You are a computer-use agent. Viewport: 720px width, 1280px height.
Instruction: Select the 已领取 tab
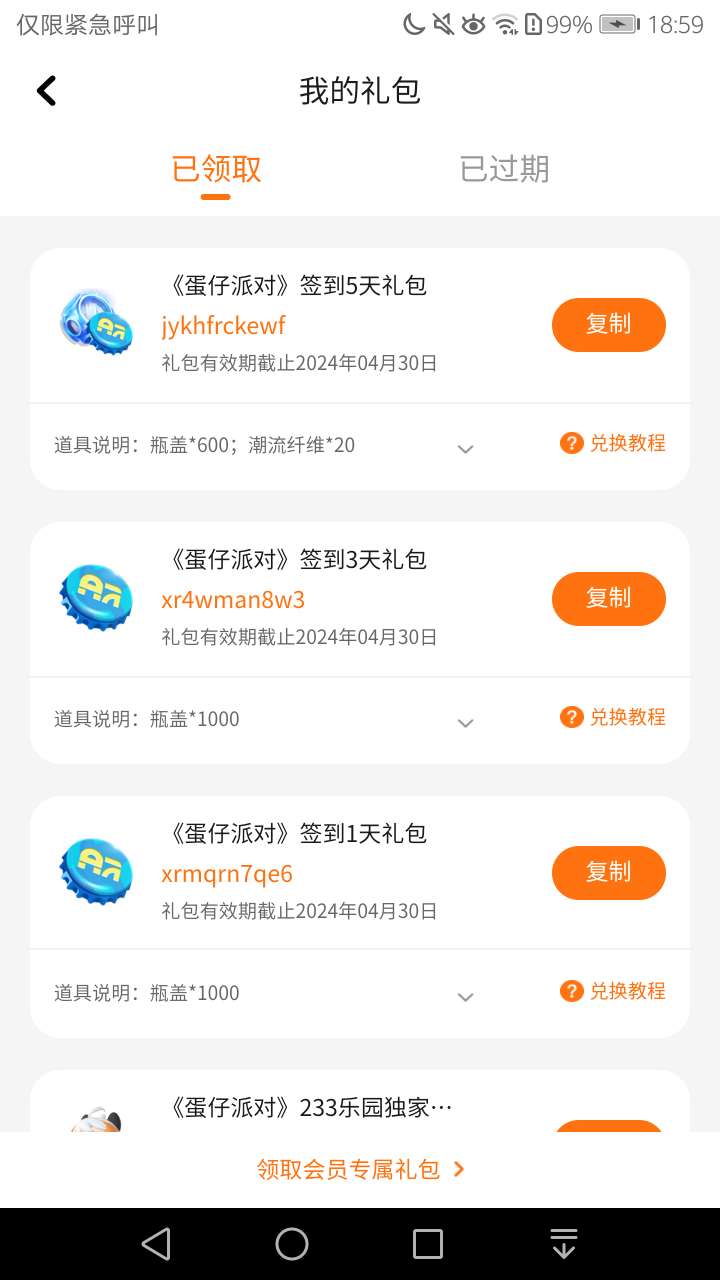coord(216,168)
